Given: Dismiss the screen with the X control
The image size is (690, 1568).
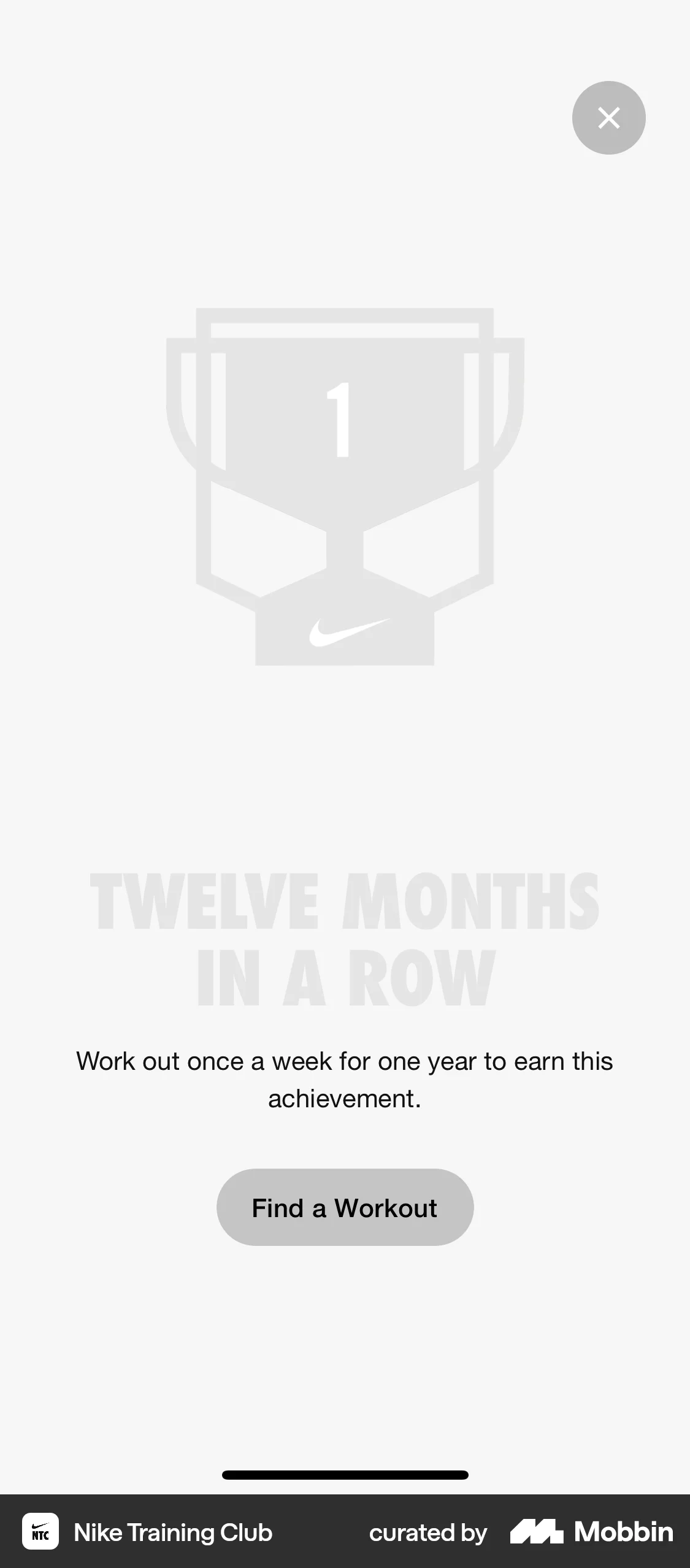Looking at the screenshot, I should [608, 118].
